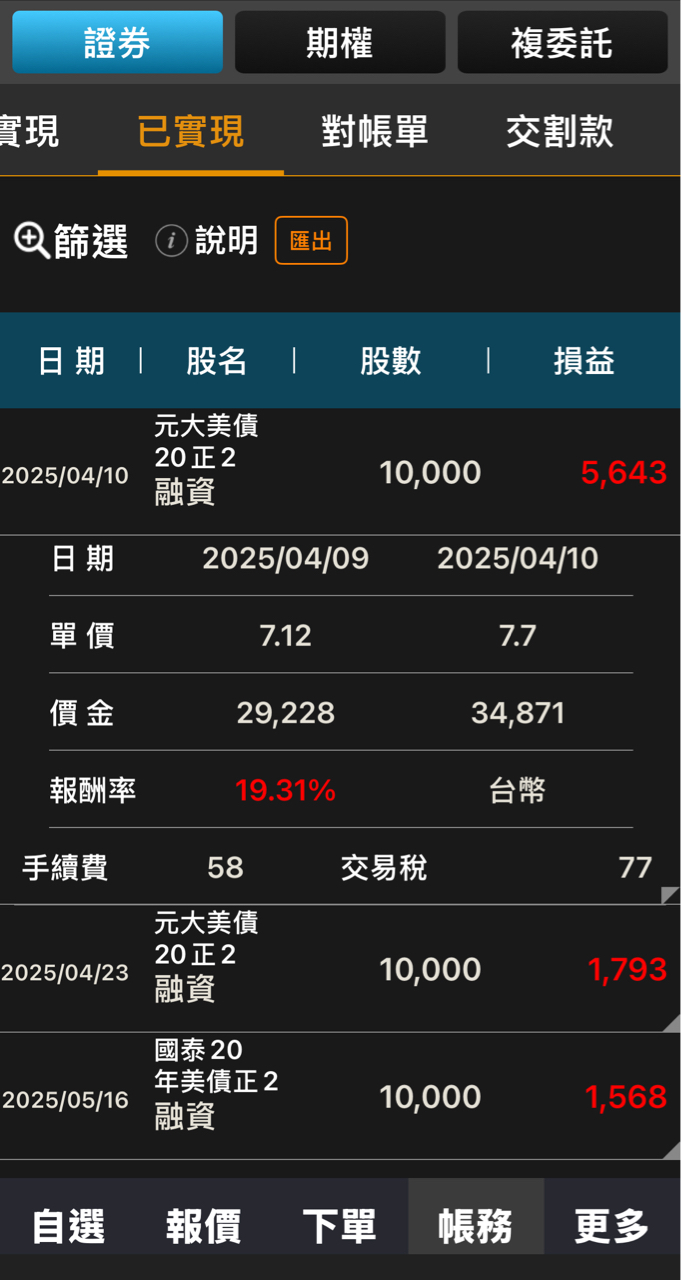Switch to the 證券 segment
The width and height of the screenshot is (681, 1280).
pos(117,43)
